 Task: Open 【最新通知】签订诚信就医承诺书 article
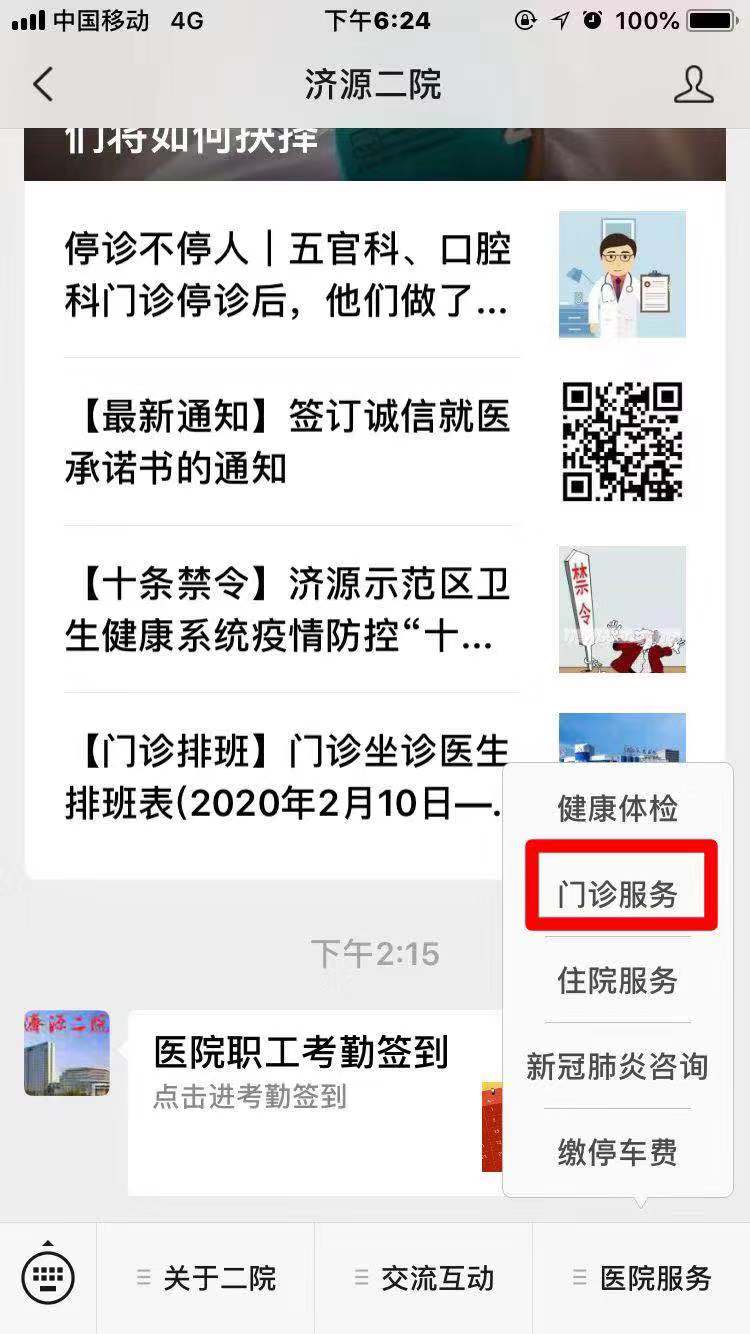[290, 441]
